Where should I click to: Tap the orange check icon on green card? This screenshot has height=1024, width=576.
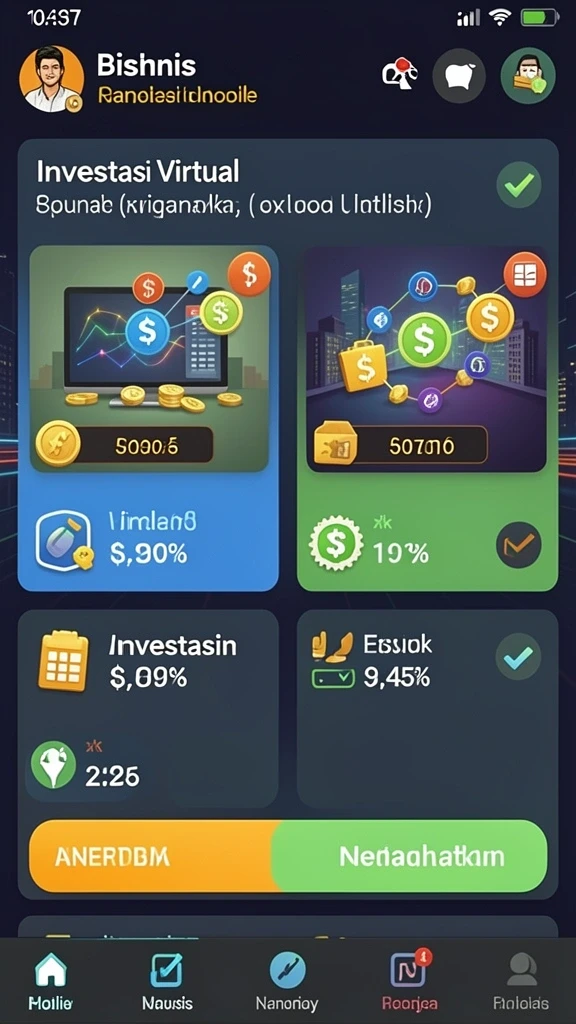(x=519, y=543)
